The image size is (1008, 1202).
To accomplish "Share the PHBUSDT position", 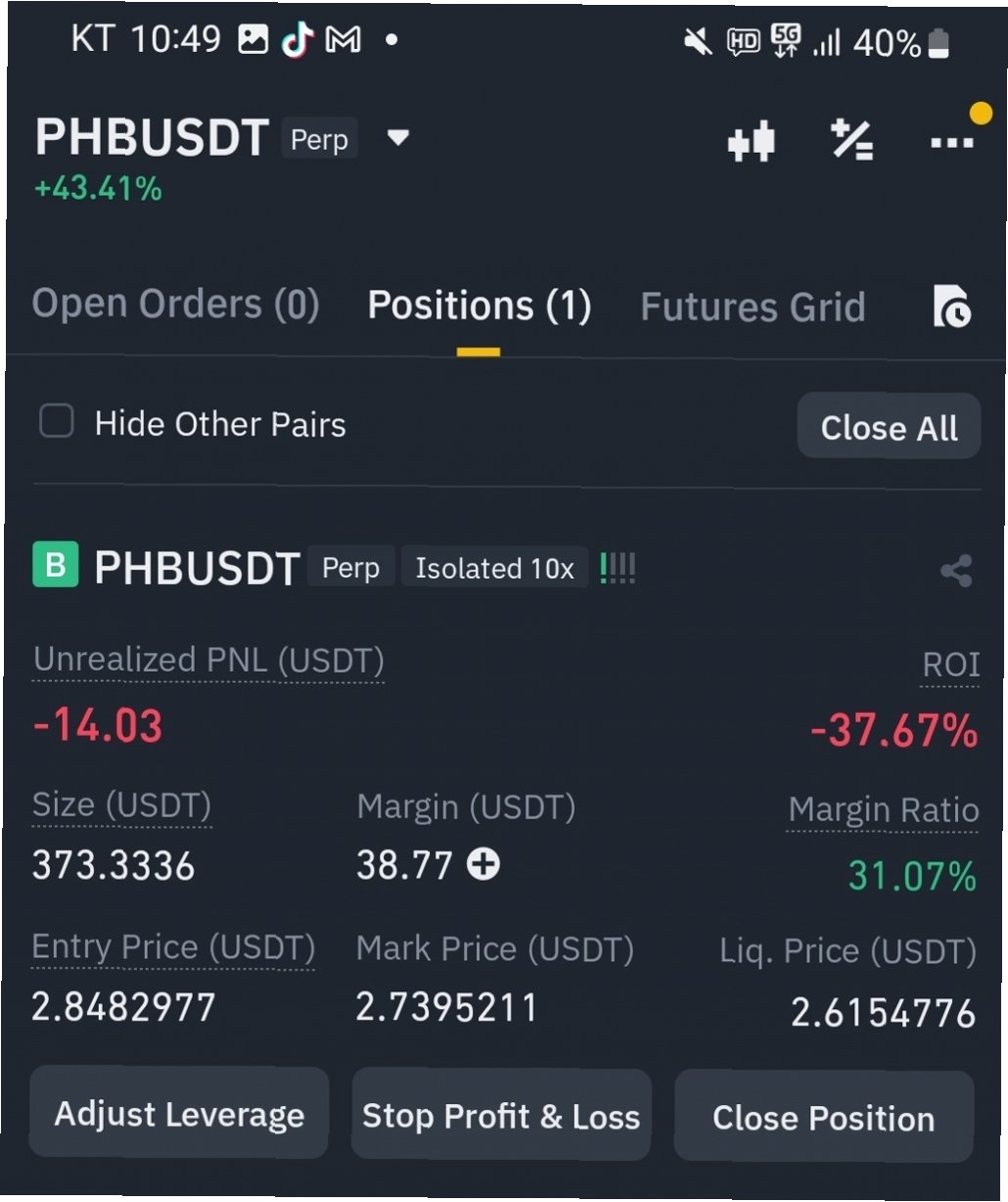I will [956, 571].
